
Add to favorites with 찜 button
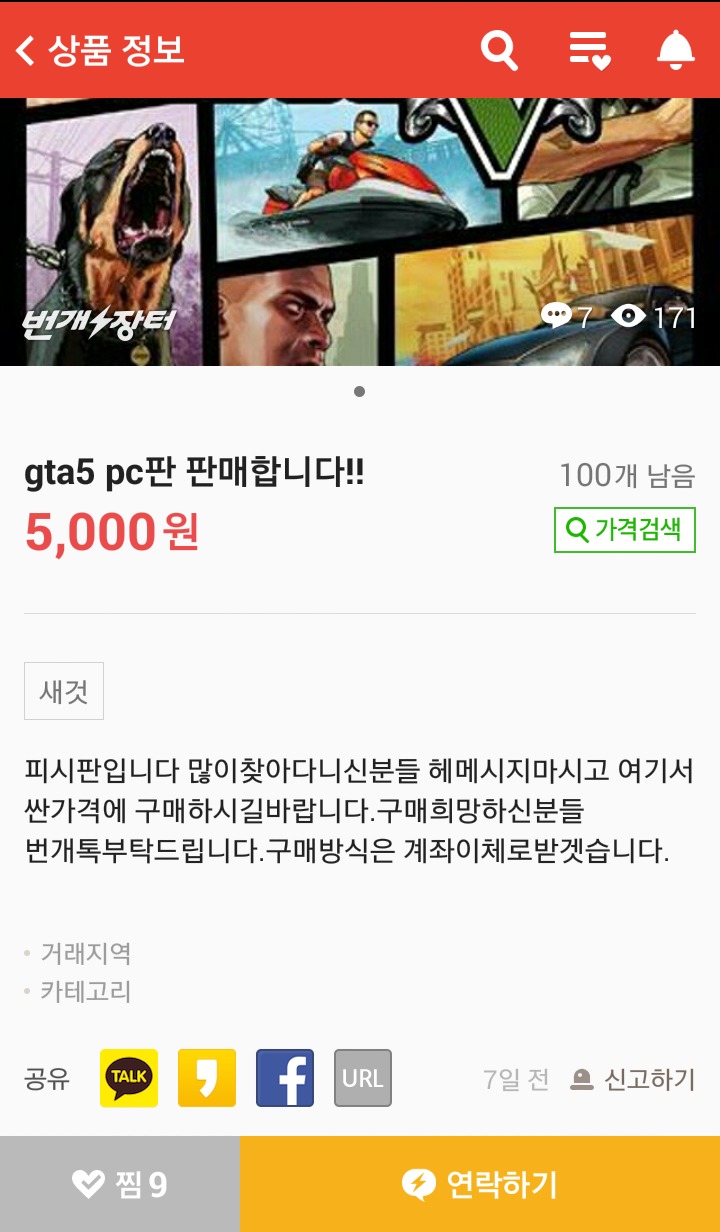[120, 1185]
